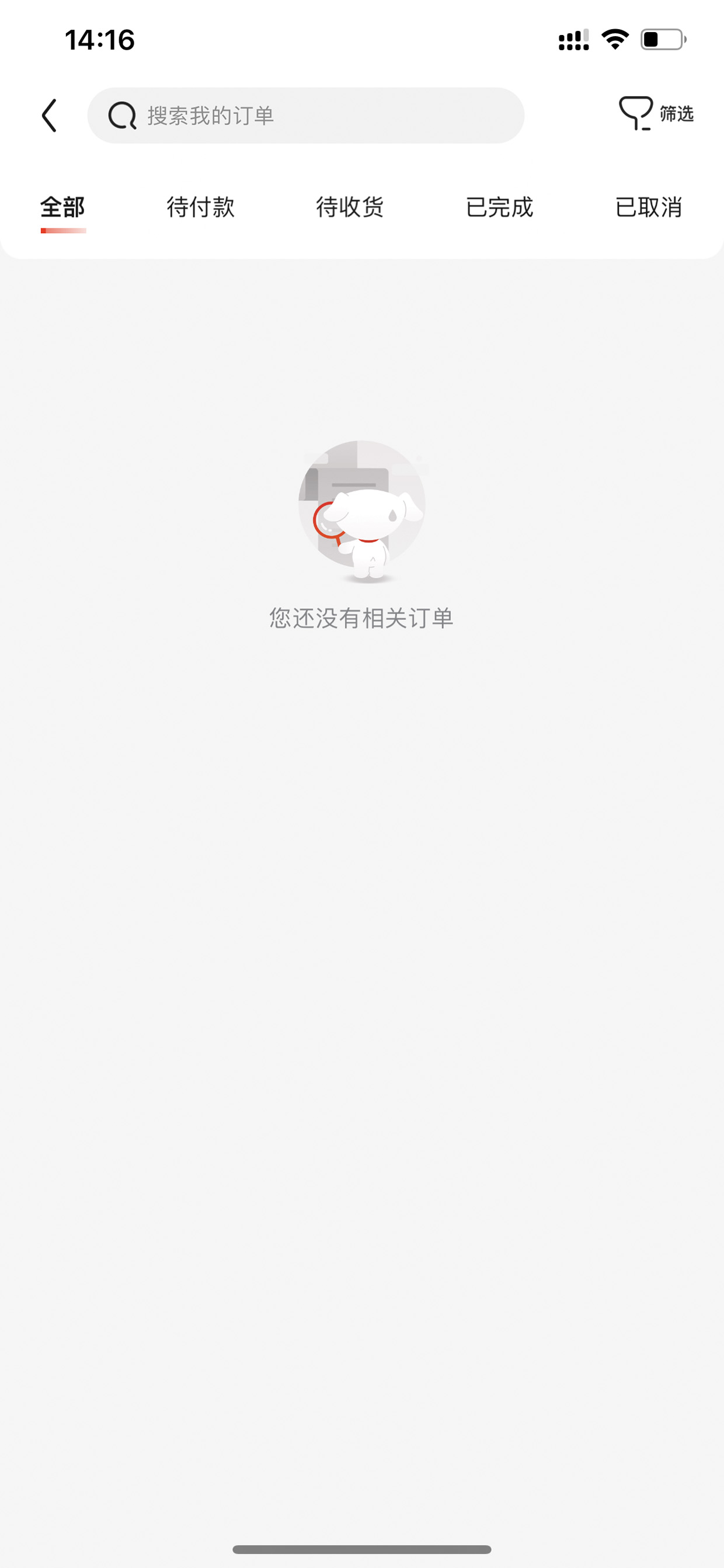Show orders under 已完成 tab
724x1568 pixels.
pos(499,207)
